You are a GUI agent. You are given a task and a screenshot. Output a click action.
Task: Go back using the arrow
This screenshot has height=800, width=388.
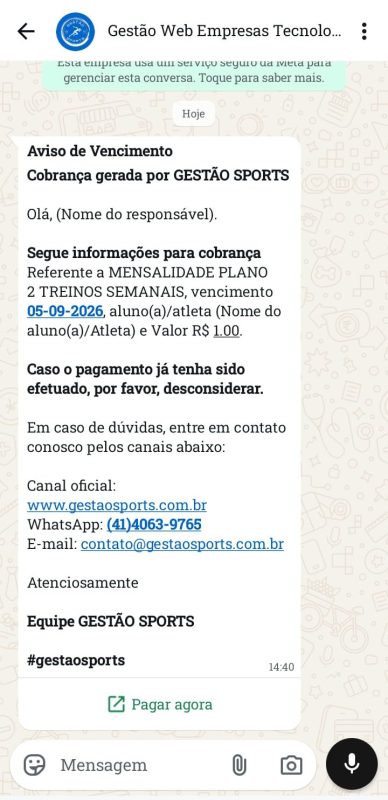(26, 32)
